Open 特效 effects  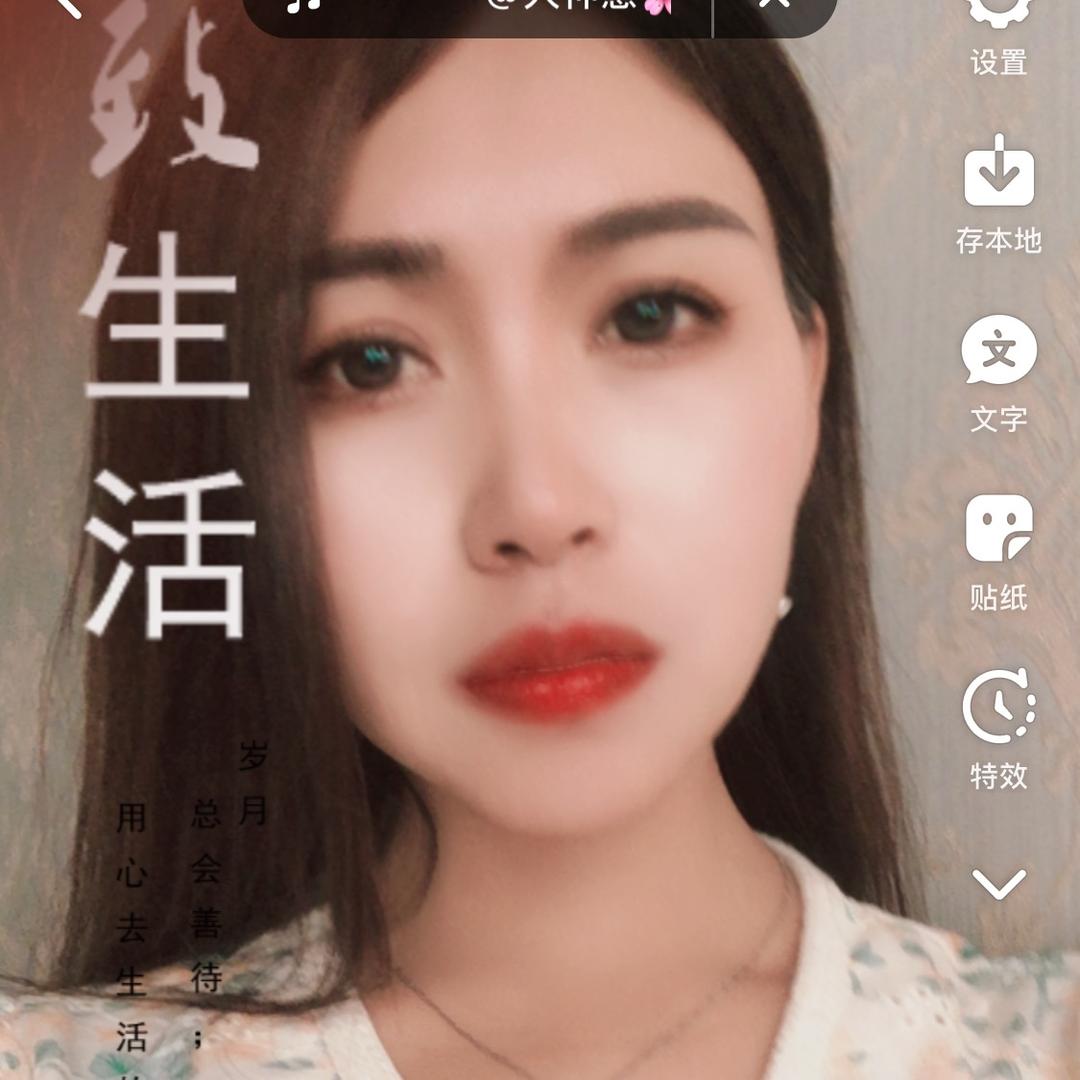(998, 728)
